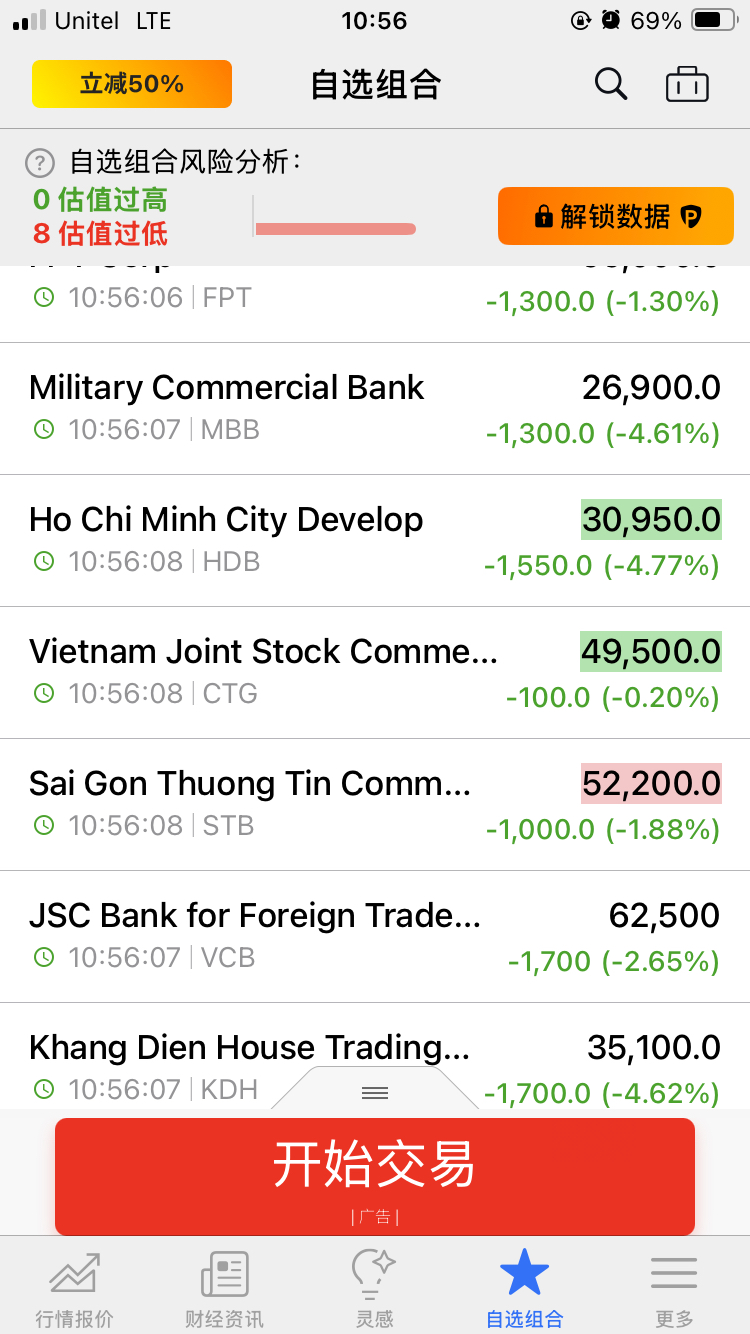This screenshot has height=1334, width=750.
Task: Tap the 开始交易 start trading button
Action: [375, 1177]
